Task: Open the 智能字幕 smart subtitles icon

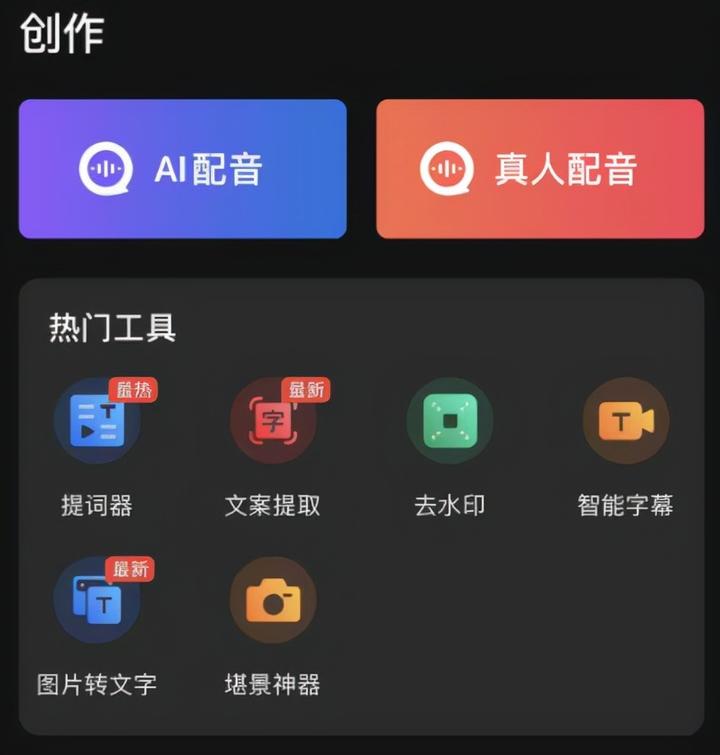Action: [625, 420]
